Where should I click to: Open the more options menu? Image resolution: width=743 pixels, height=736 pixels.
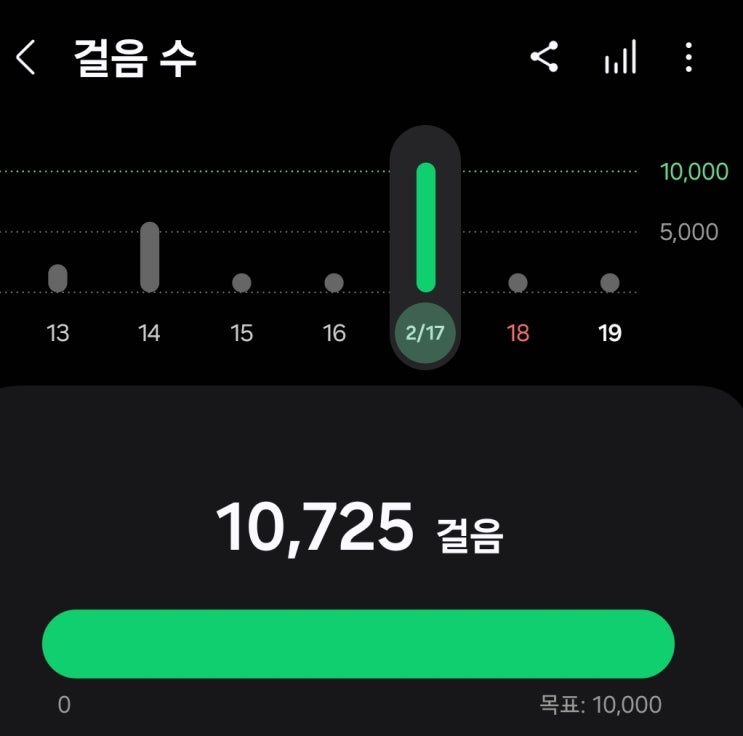(688, 58)
